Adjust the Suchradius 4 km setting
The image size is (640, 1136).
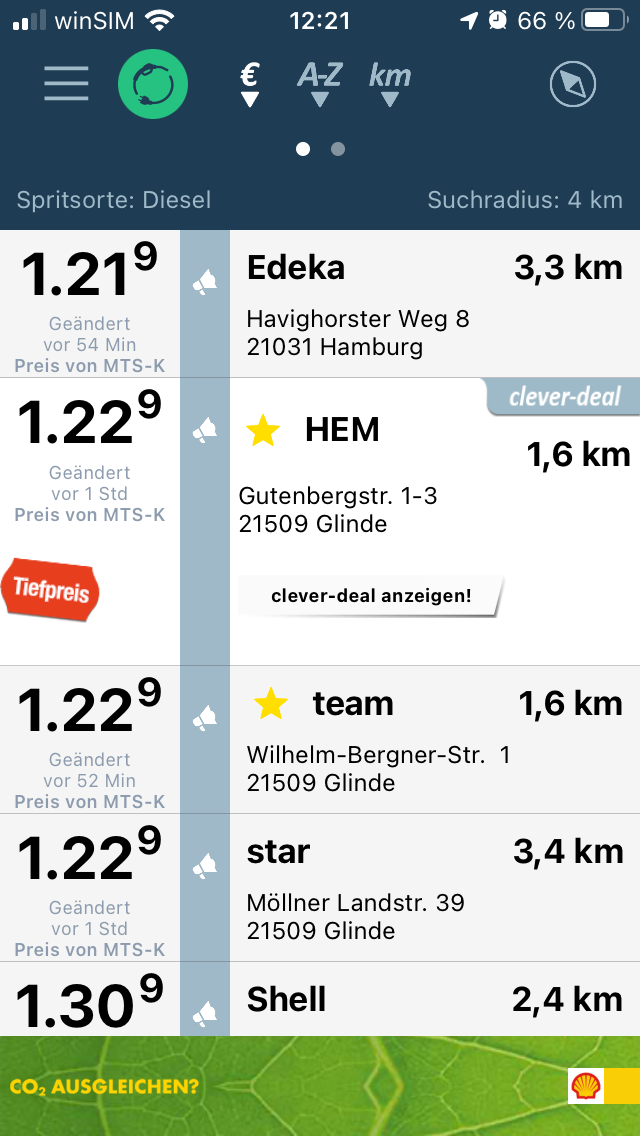coord(525,200)
